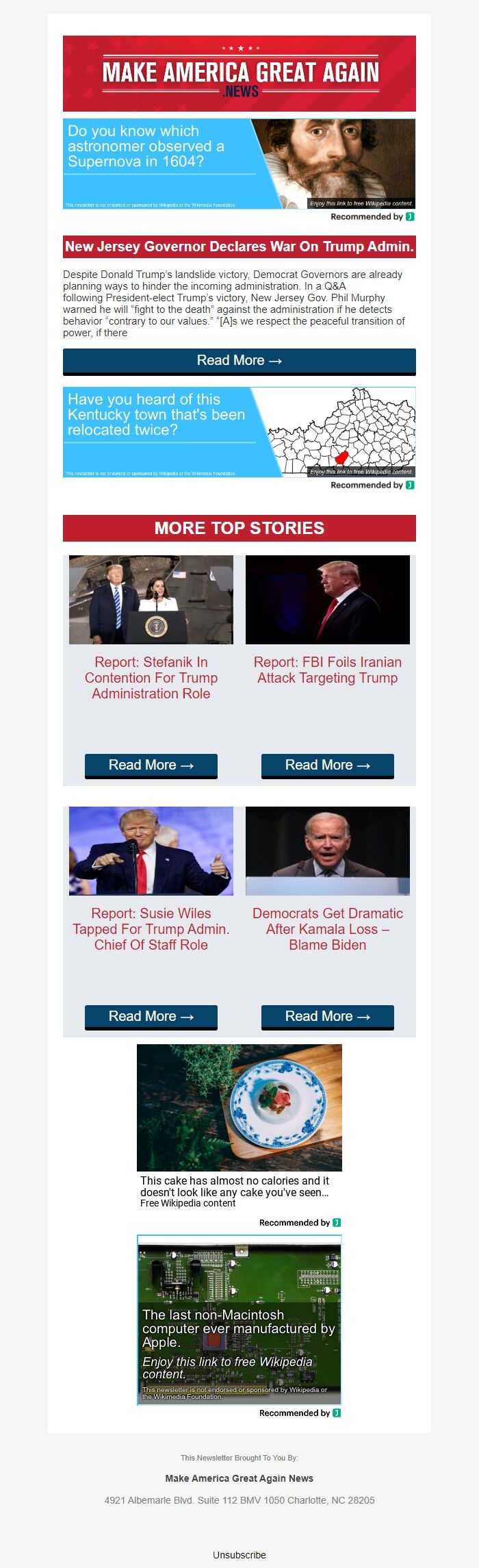
Task: Open the Kentucky town relocated twice banner
Action: [239, 432]
